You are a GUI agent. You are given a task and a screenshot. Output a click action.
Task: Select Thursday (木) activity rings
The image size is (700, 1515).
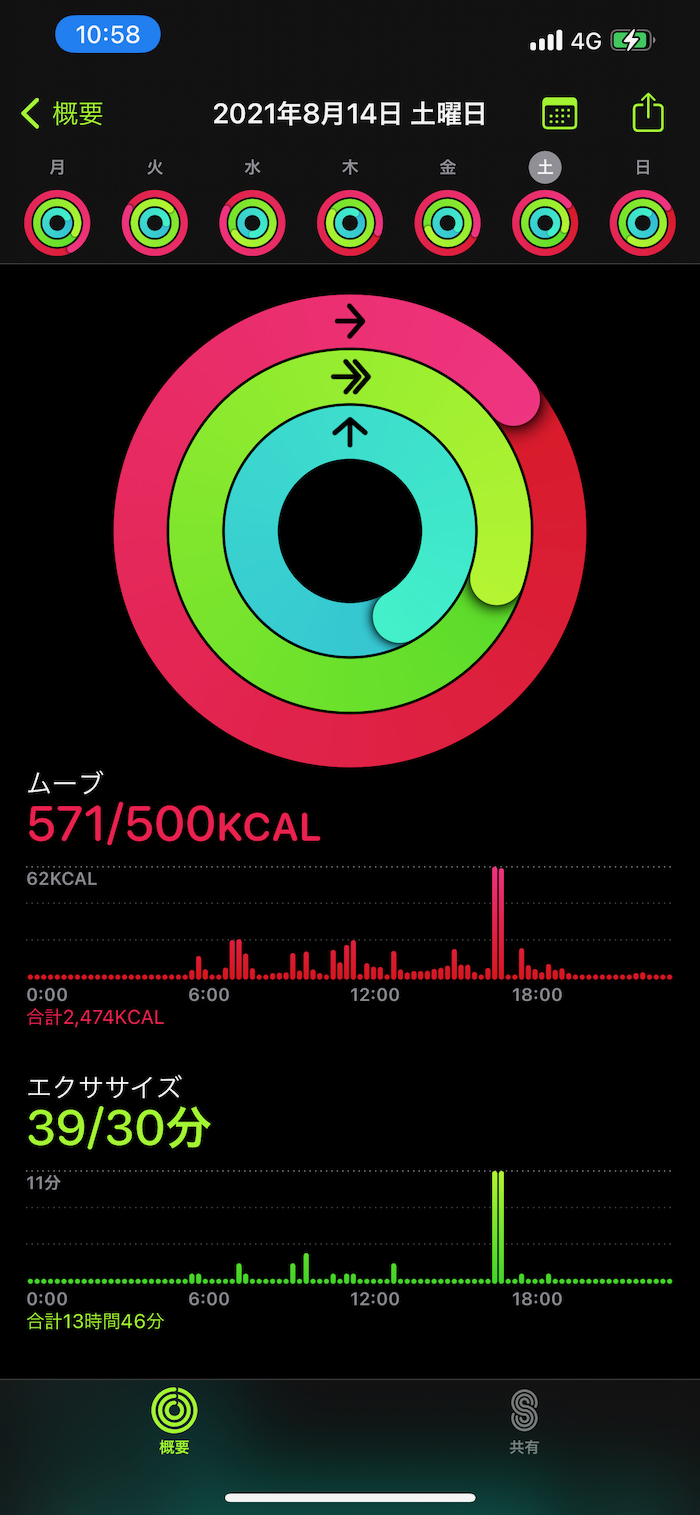[x=350, y=222]
